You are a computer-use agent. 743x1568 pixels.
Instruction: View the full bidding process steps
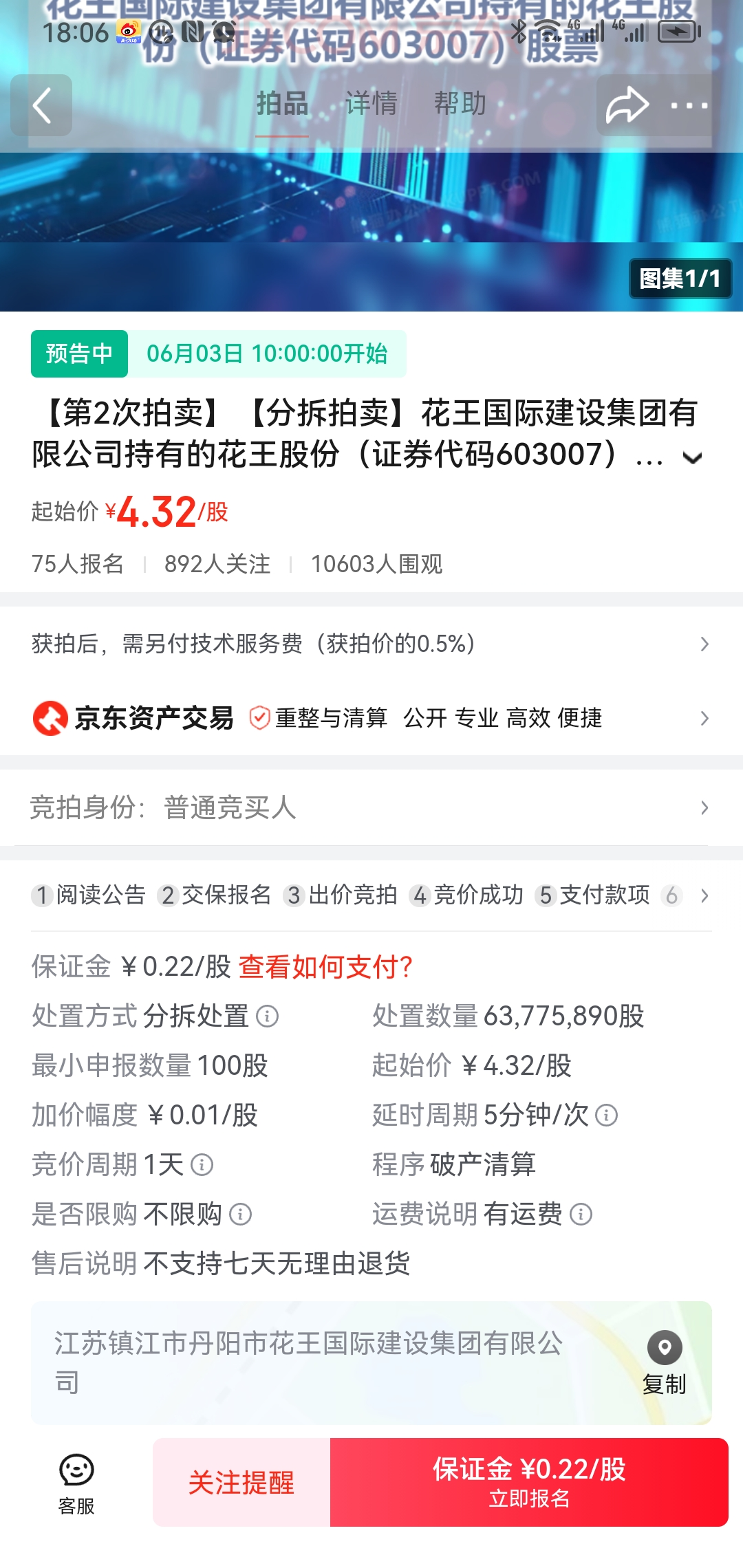704,895
